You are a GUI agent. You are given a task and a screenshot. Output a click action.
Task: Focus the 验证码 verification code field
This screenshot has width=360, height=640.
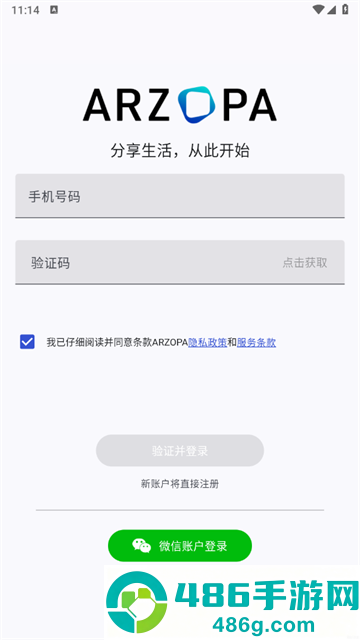147,262
